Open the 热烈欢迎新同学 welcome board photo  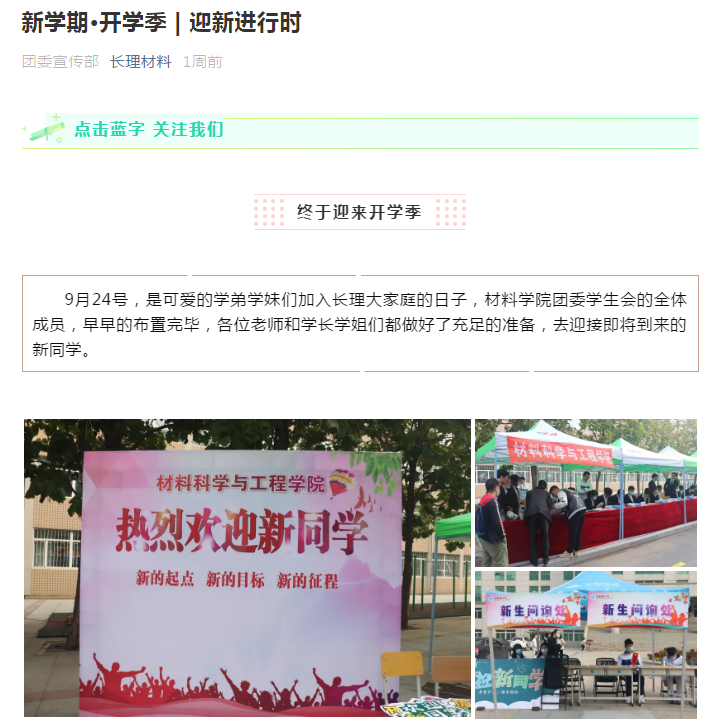pos(247,567)
